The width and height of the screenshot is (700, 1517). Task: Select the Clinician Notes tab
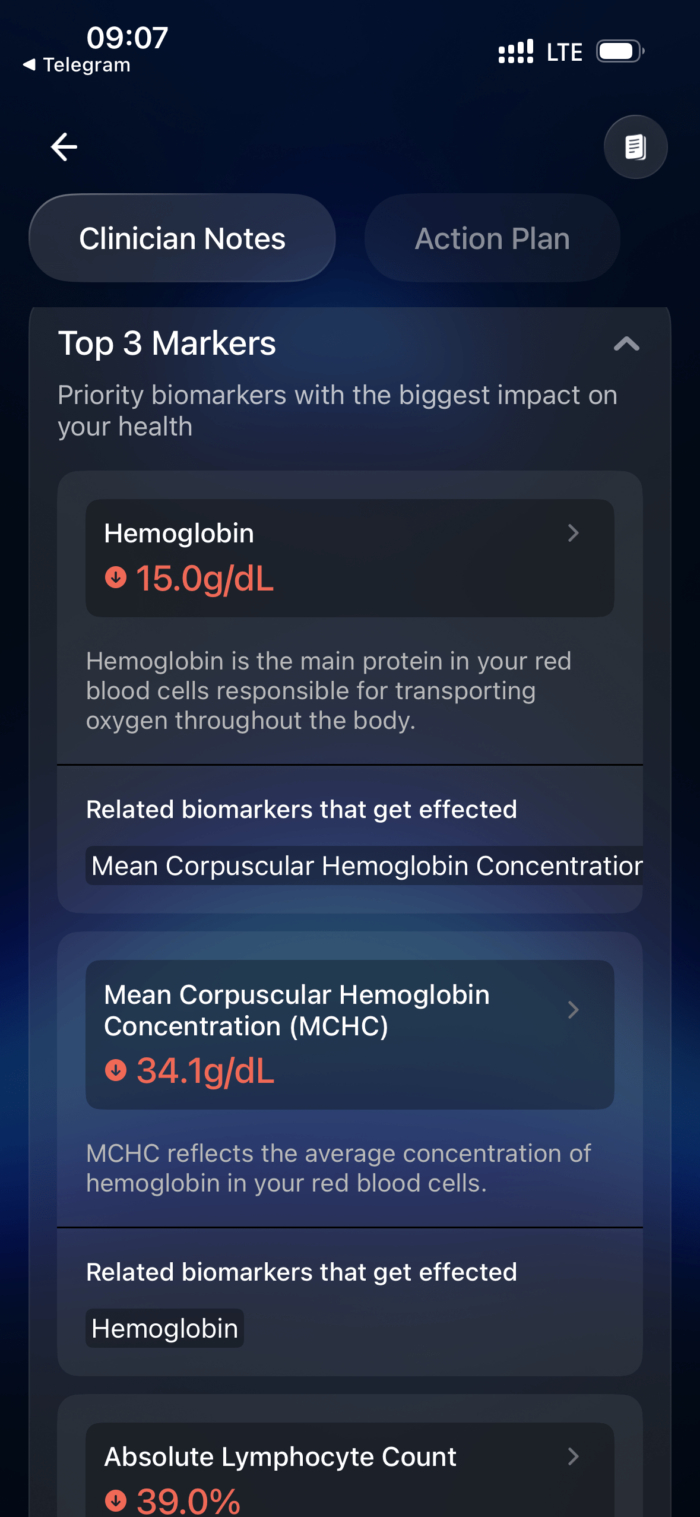click(x=182, y=239)
